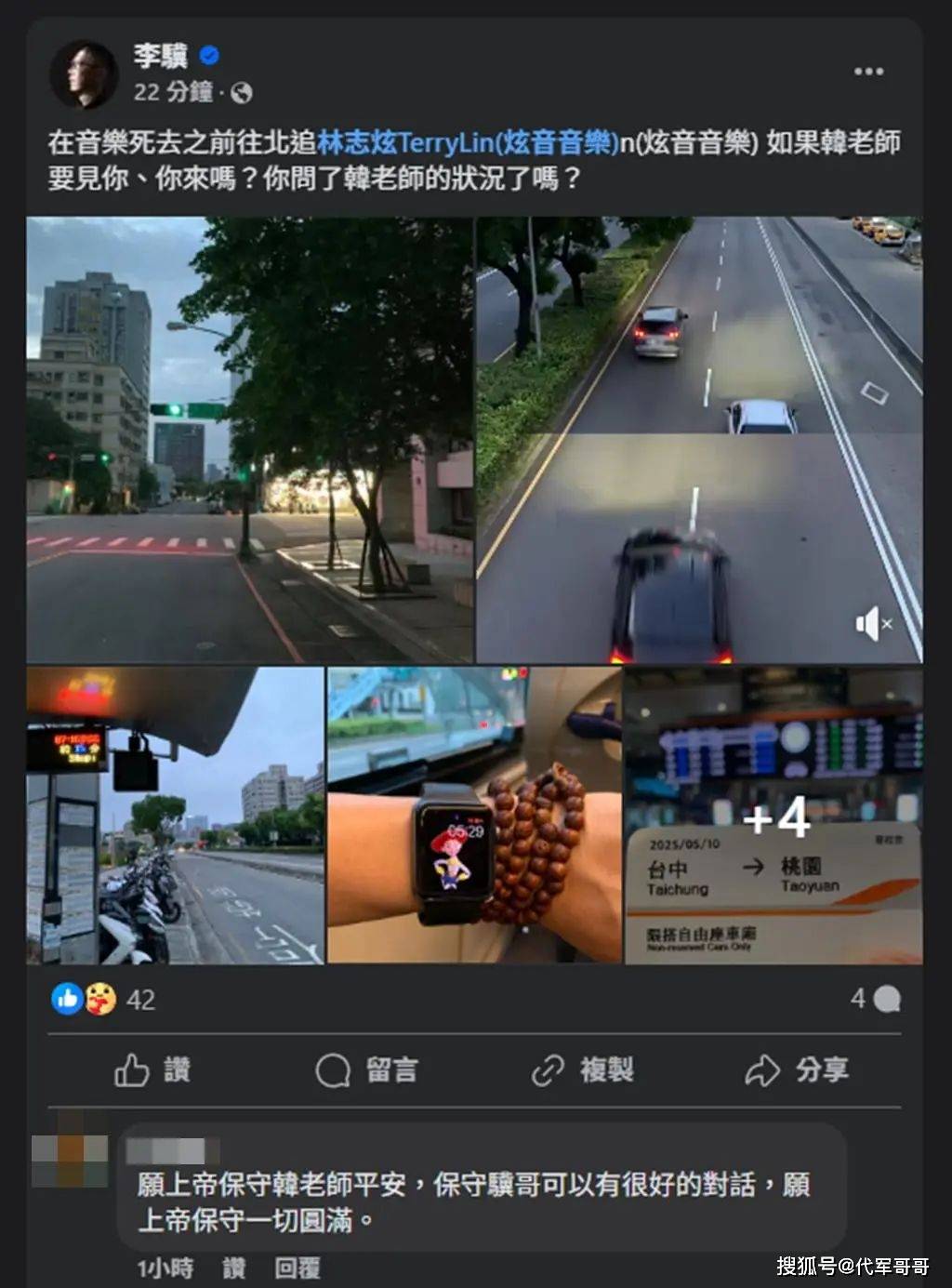Open the post's three-dot options menu

click(868, 72)
